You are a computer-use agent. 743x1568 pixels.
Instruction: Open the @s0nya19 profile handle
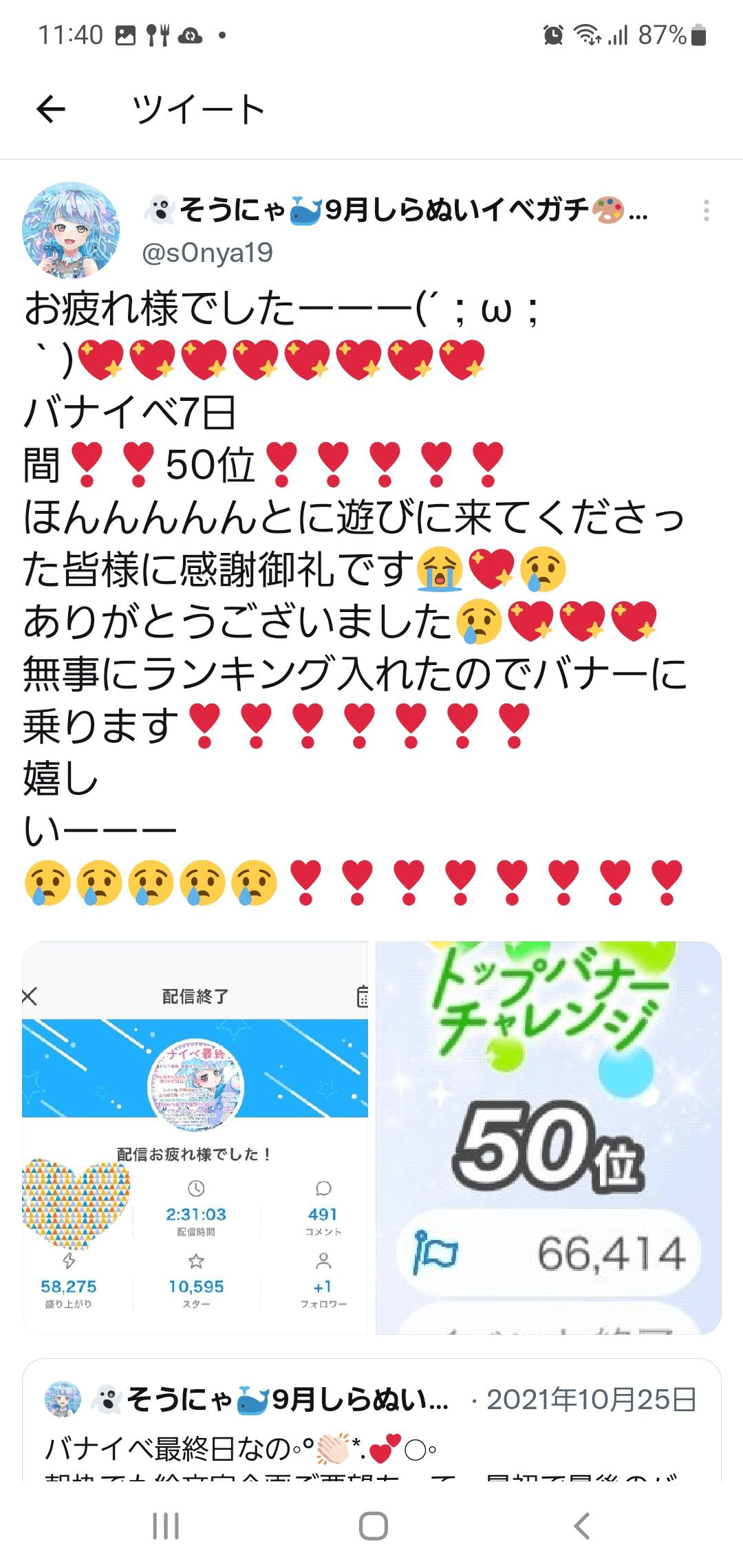[x=207, y=253]
